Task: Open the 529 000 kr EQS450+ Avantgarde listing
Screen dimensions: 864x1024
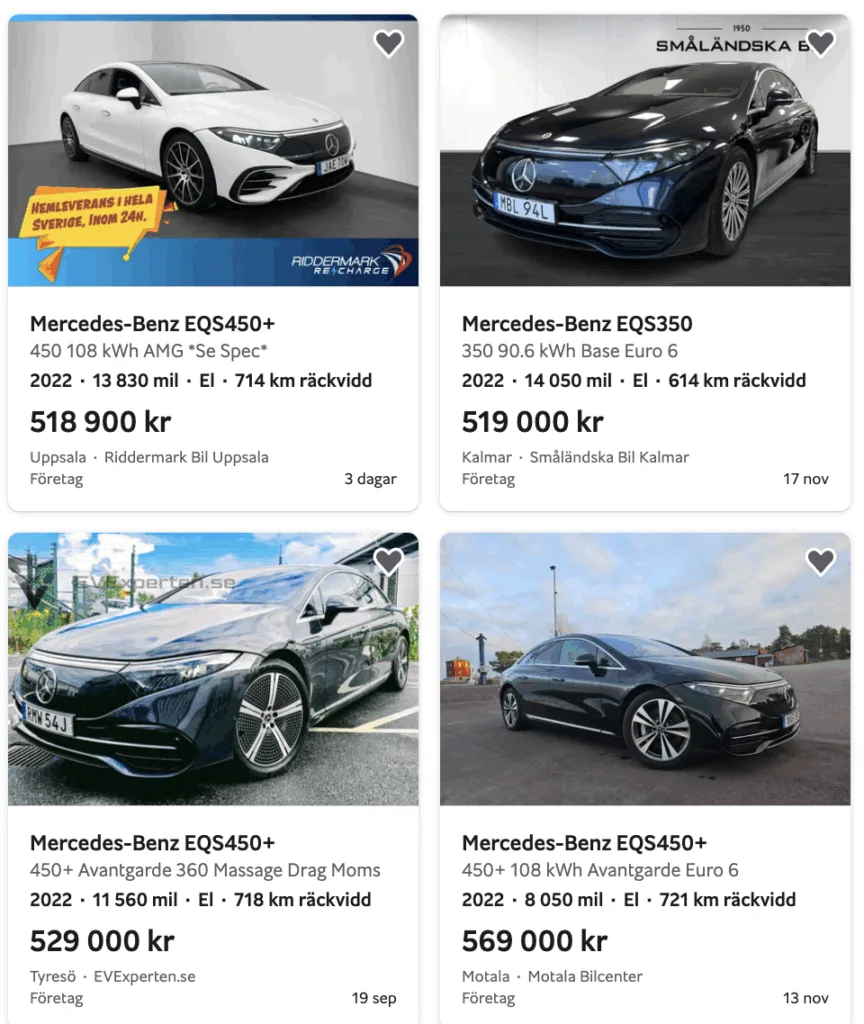Action: pos(152,843)
